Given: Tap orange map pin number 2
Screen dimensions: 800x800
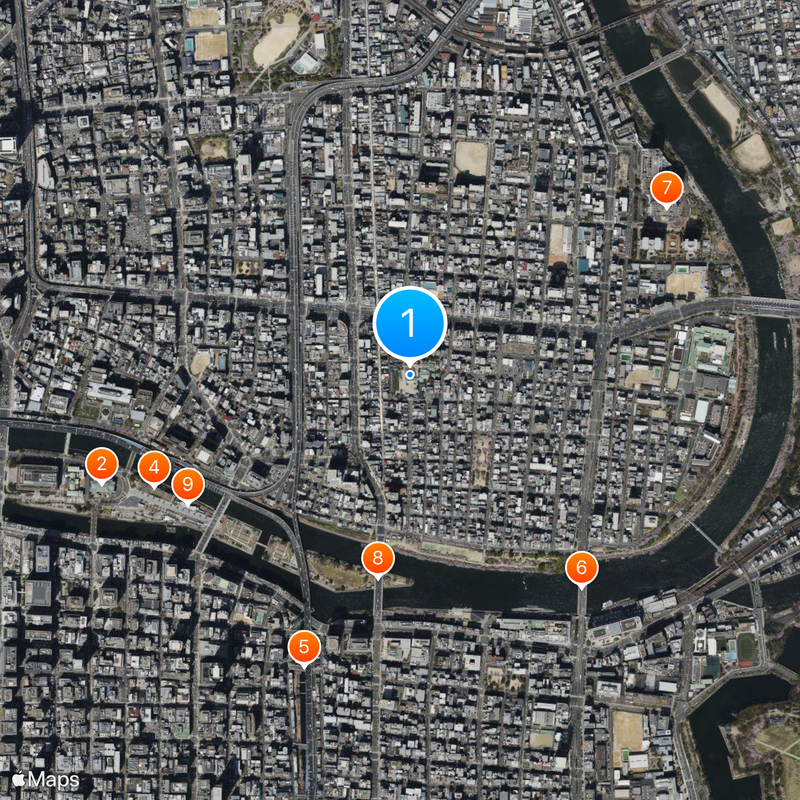Looking at the screenshot, I should point(101,463).
